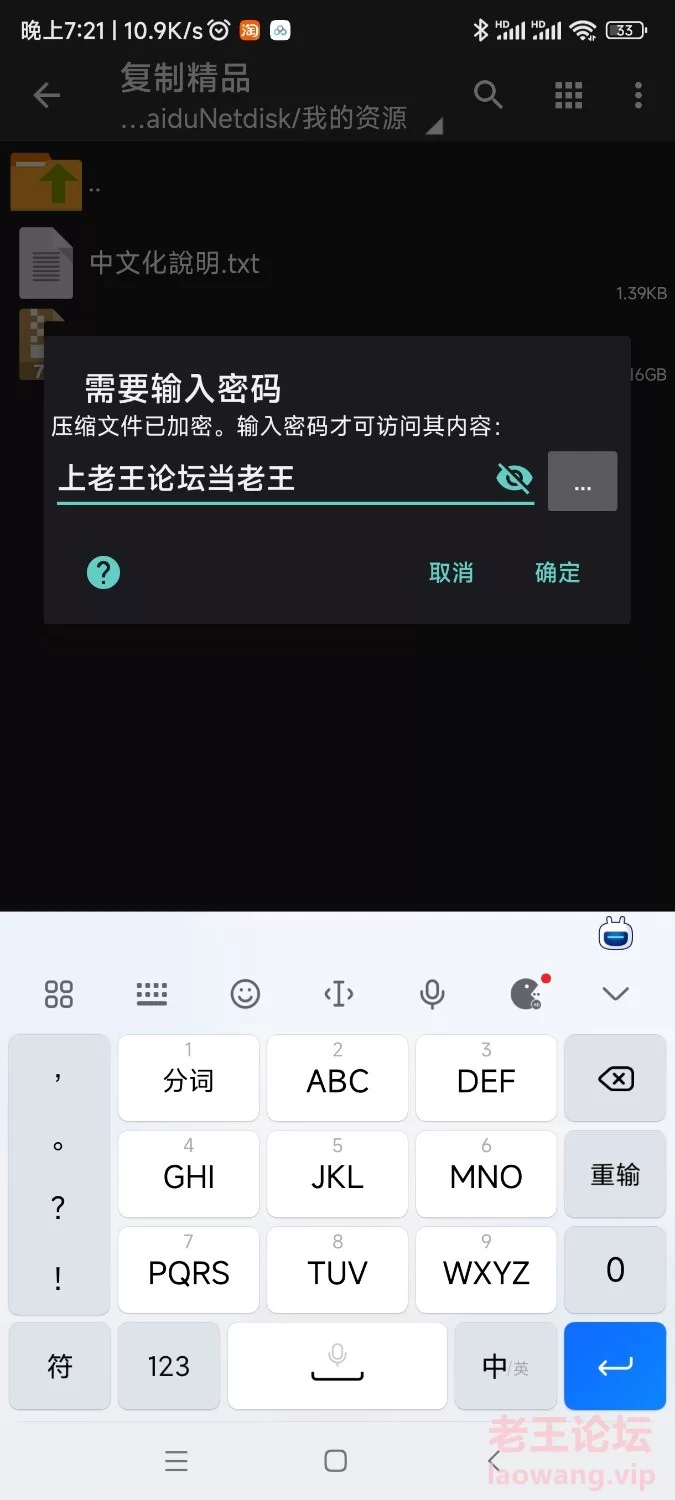Tap the cursor move tool in keyboard toolbar

339,993
